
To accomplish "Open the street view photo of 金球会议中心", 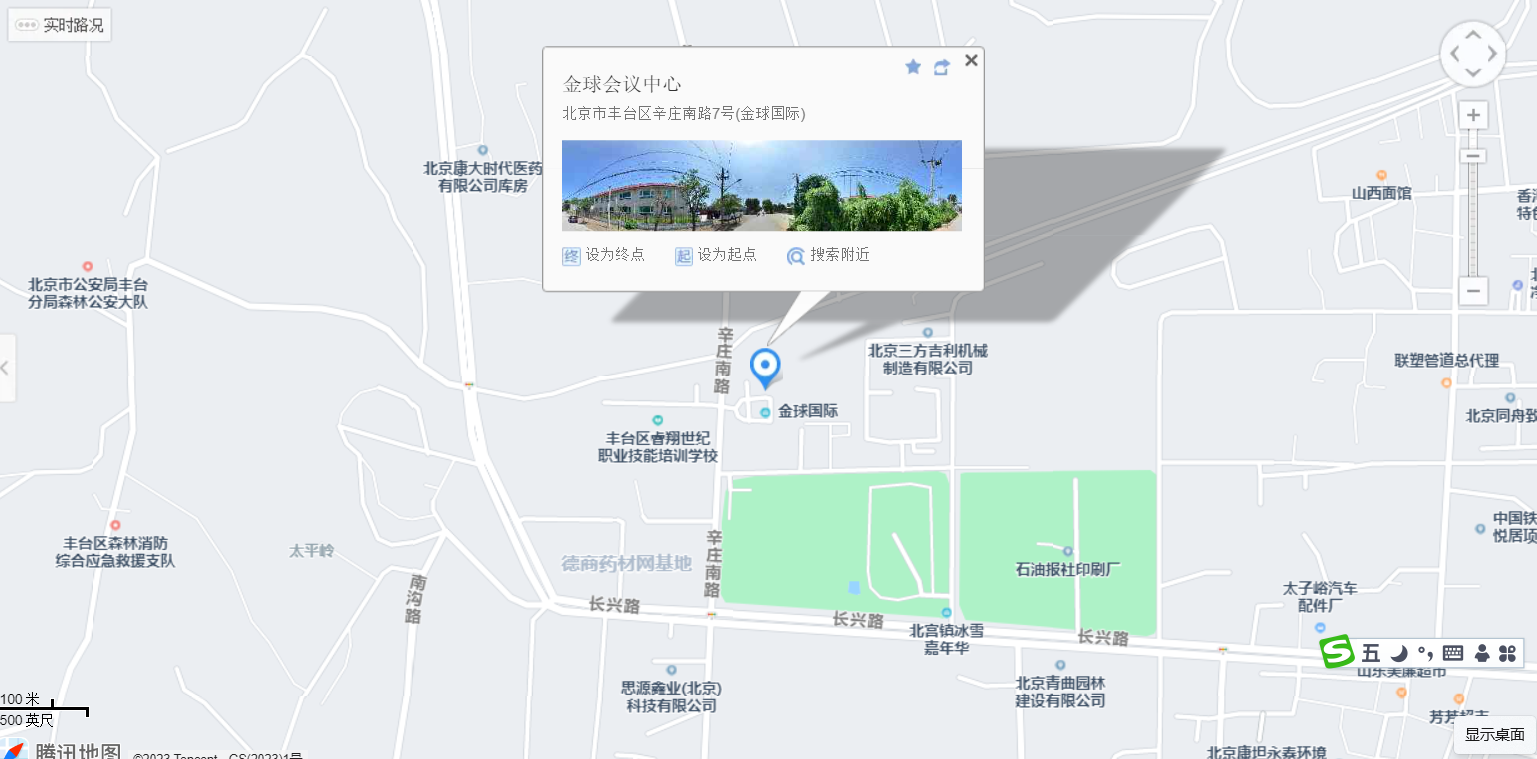I will 761,186.
